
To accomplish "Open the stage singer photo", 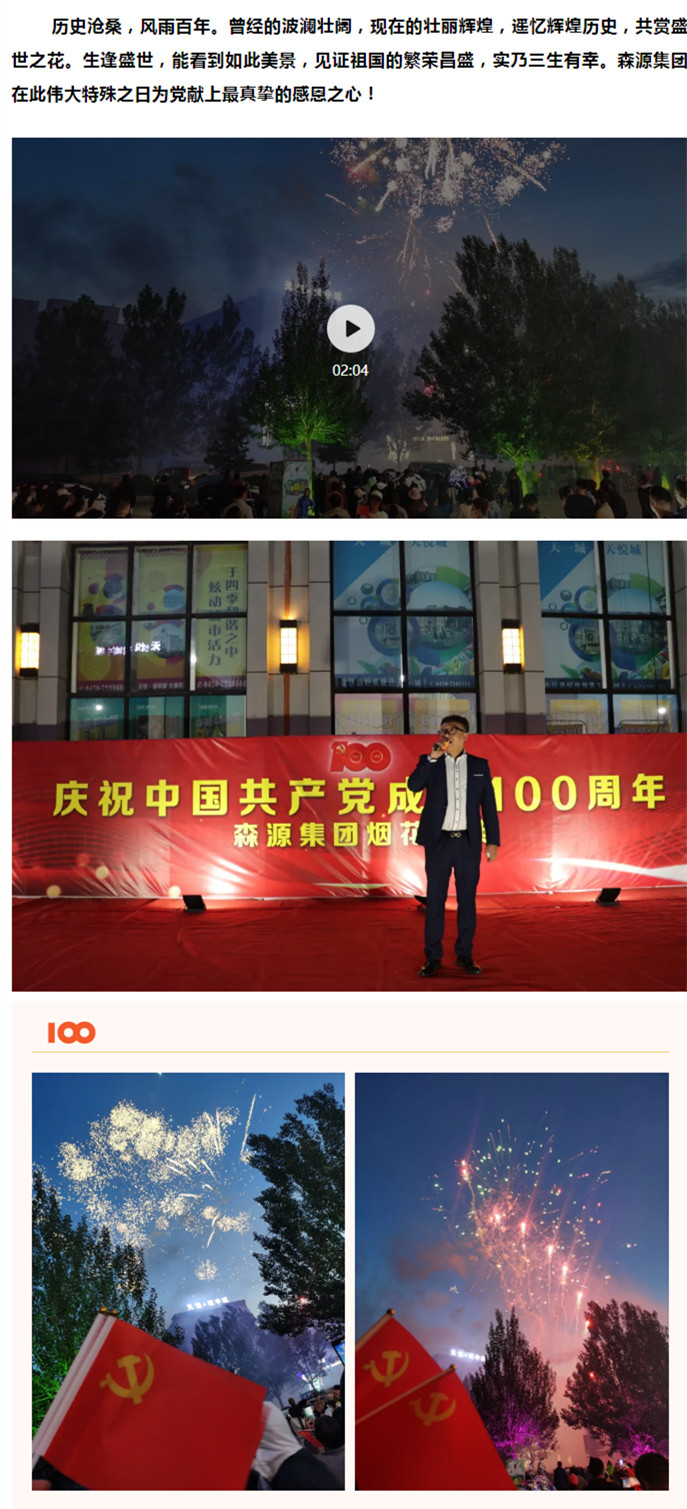I will point(349,766).
